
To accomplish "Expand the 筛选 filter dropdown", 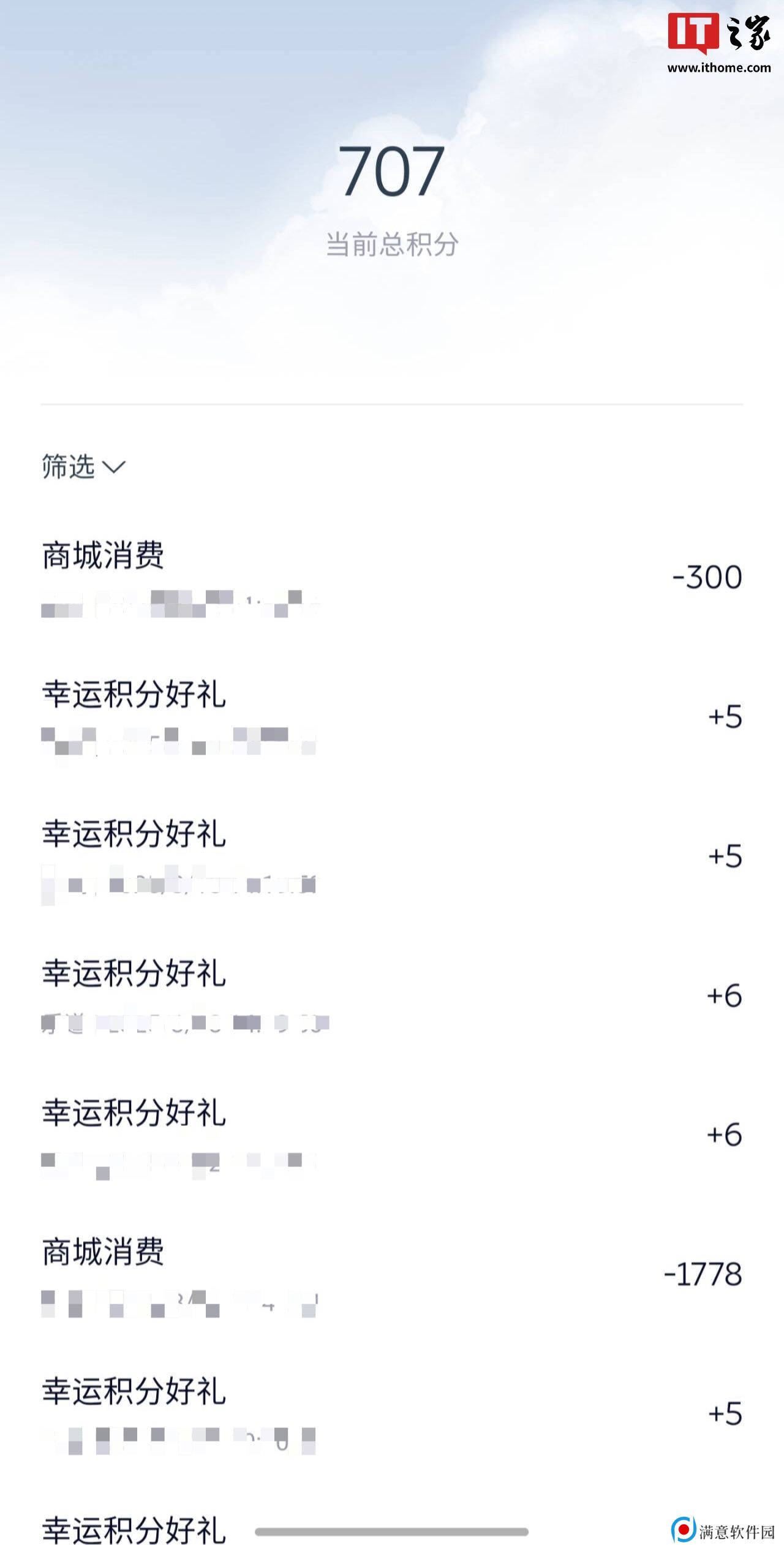I will [x=83, y=467].
